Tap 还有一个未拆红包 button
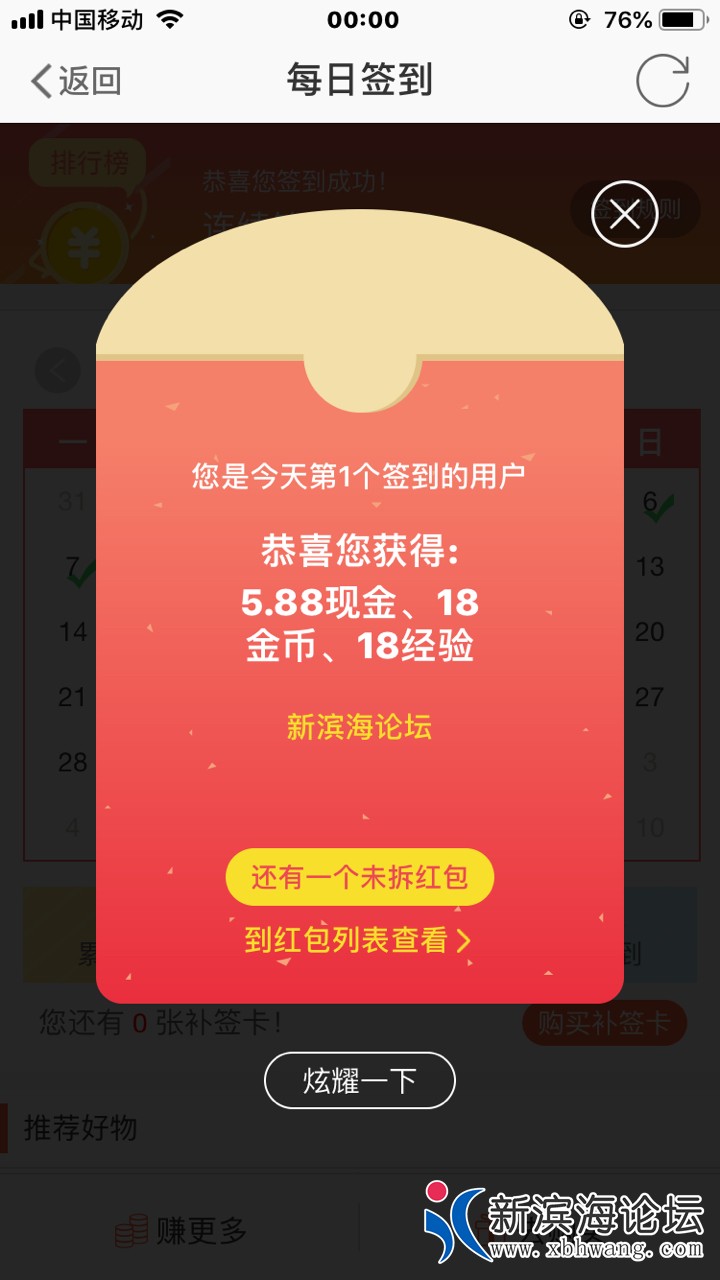 coord(360,878)
